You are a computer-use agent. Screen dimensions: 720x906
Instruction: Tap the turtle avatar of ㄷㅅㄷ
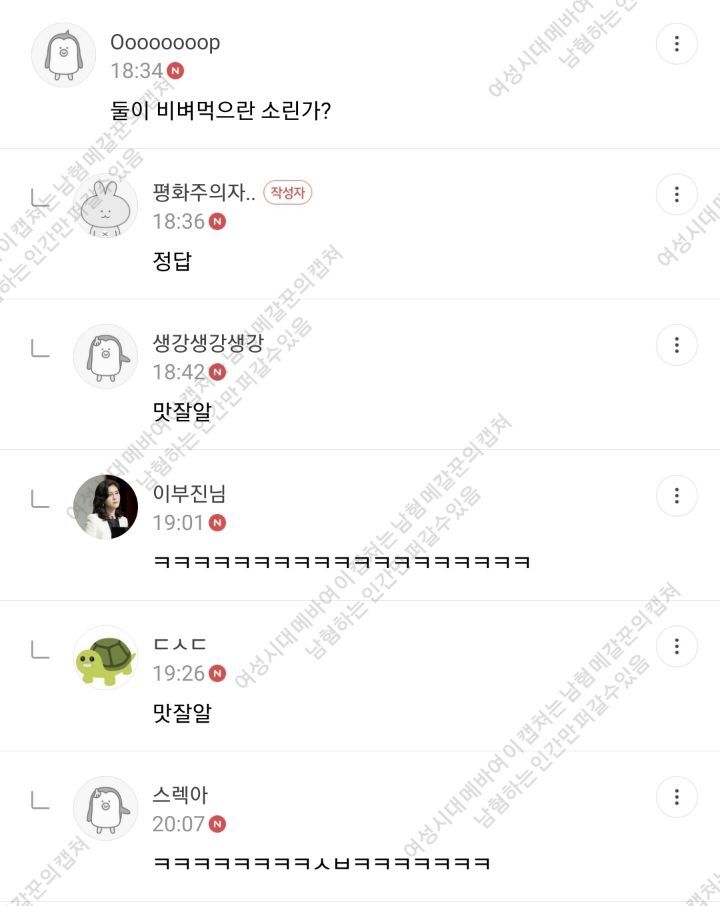click(x=106, y=658)
